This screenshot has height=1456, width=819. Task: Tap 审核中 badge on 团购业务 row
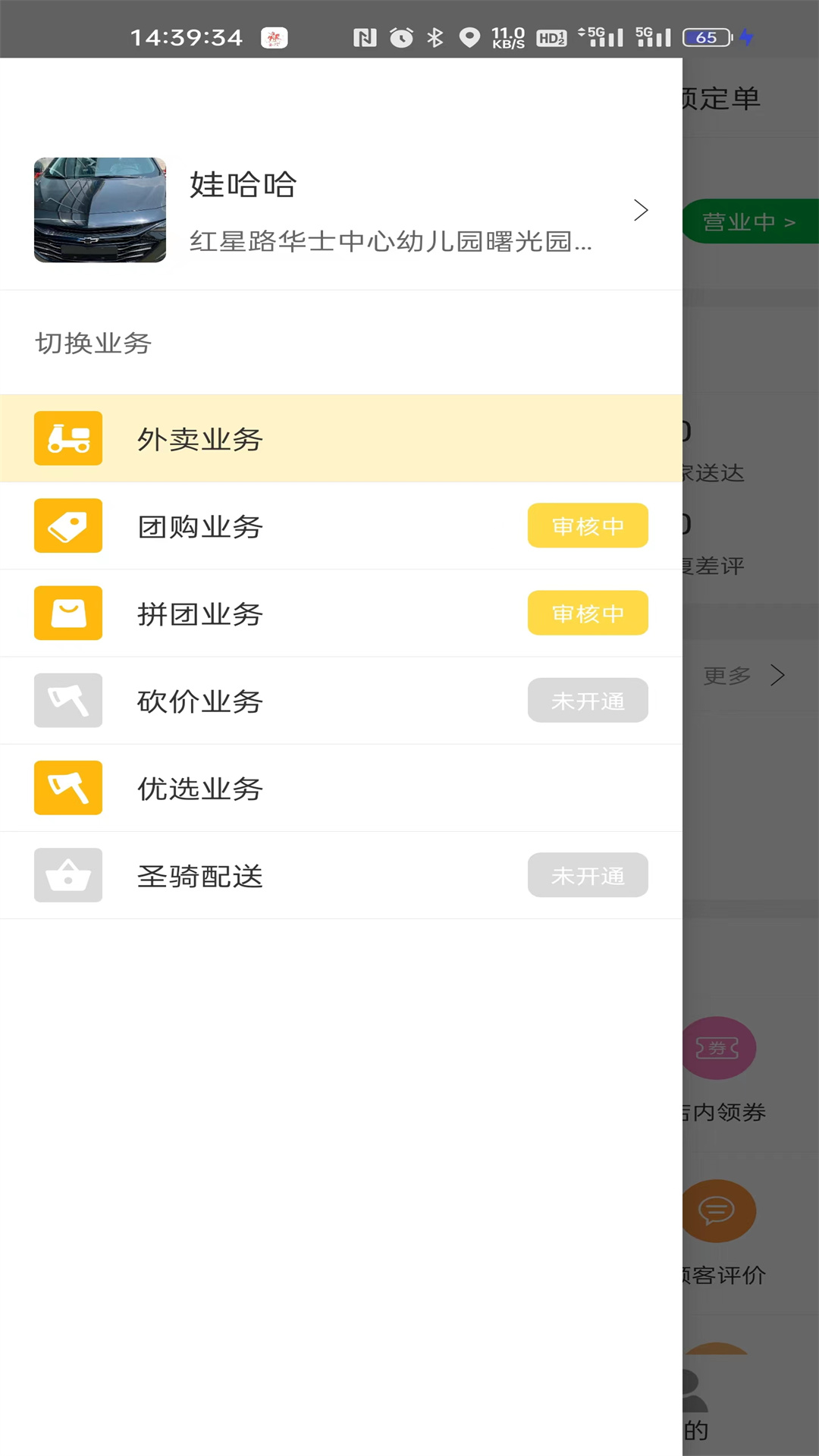pos(588,526)
